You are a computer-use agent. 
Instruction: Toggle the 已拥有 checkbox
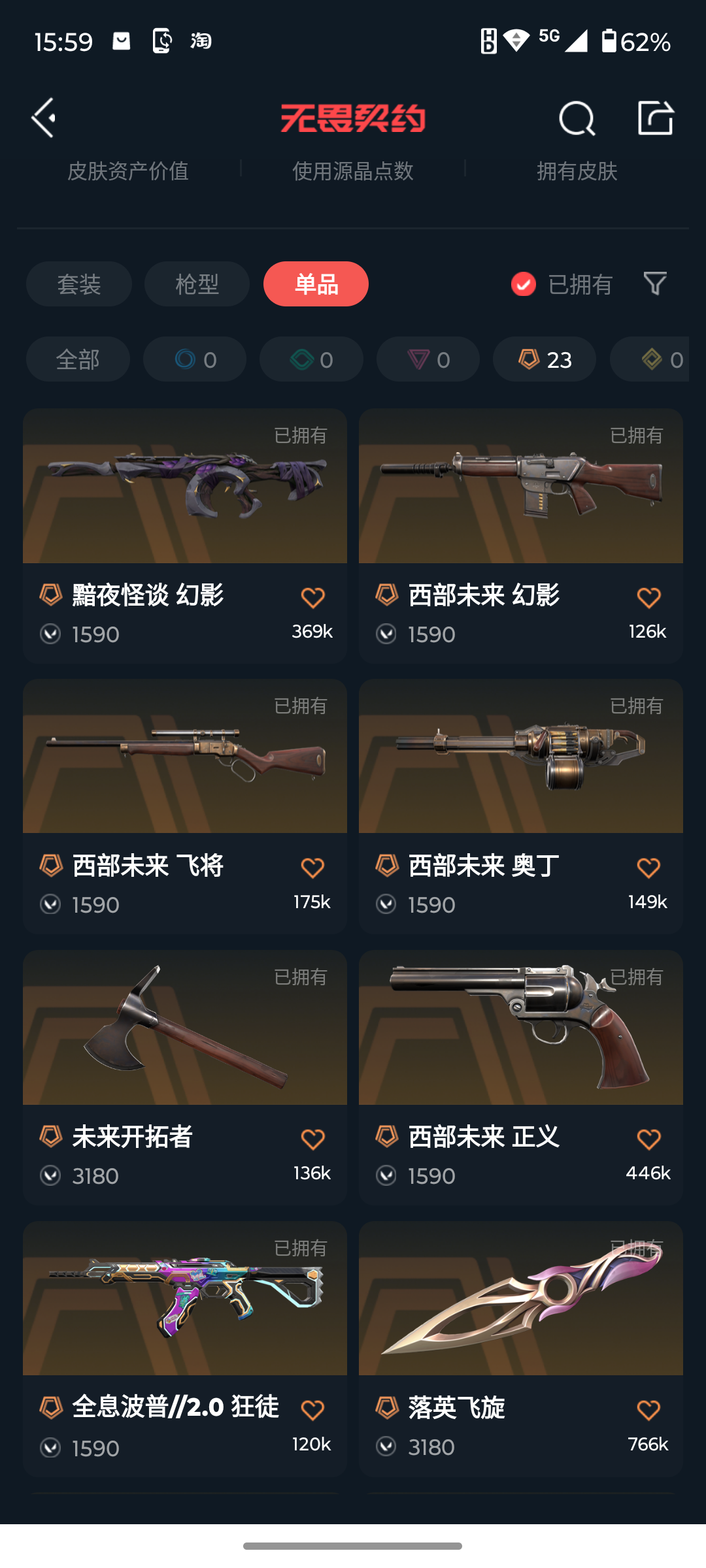coord(524,284)
